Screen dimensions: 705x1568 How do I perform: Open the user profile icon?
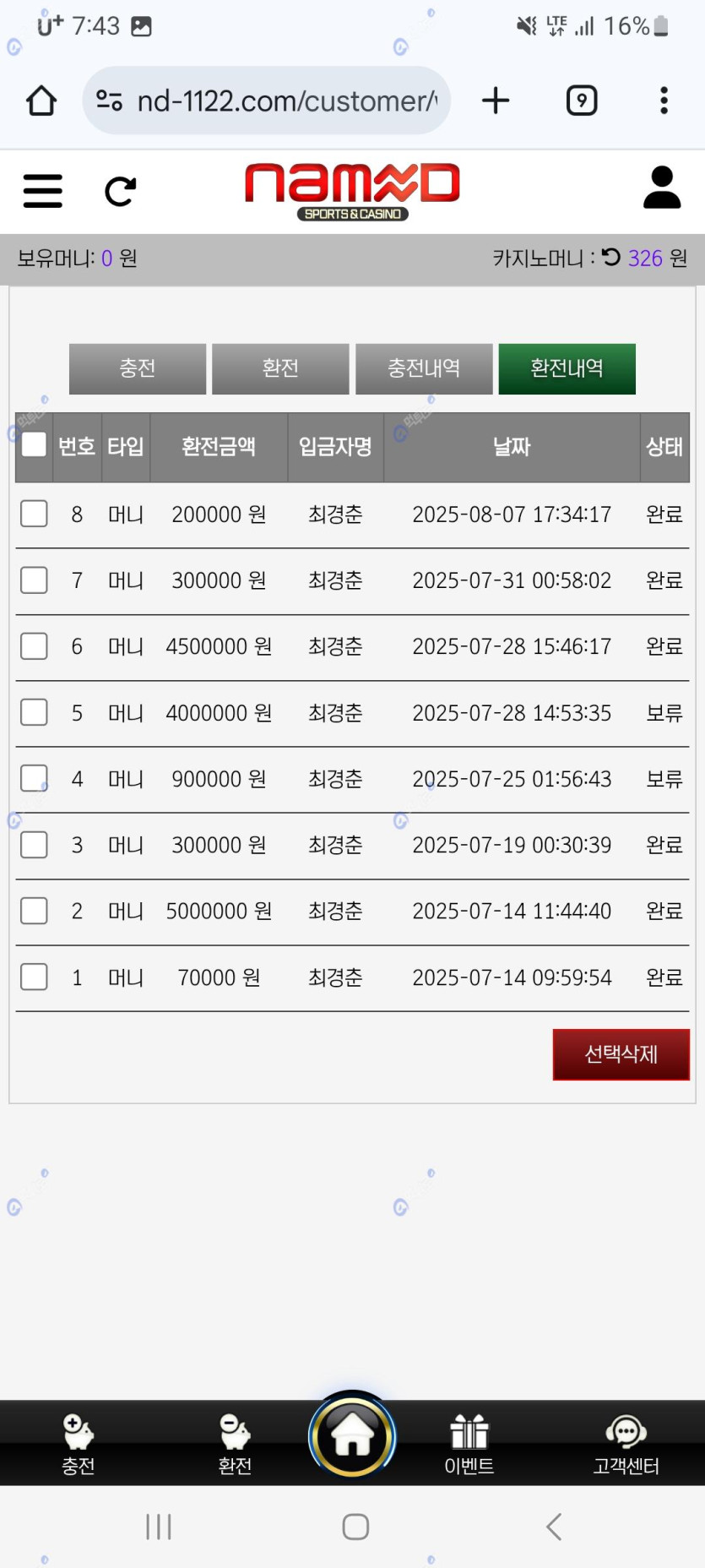(x=661, y=188)
